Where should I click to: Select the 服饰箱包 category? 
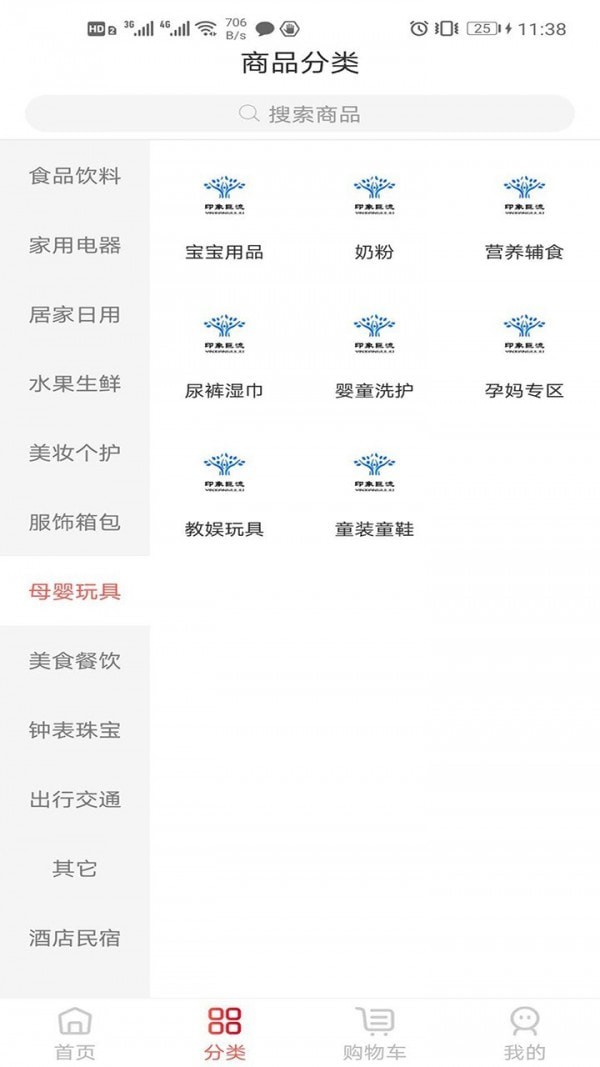(x=75, y=522)
